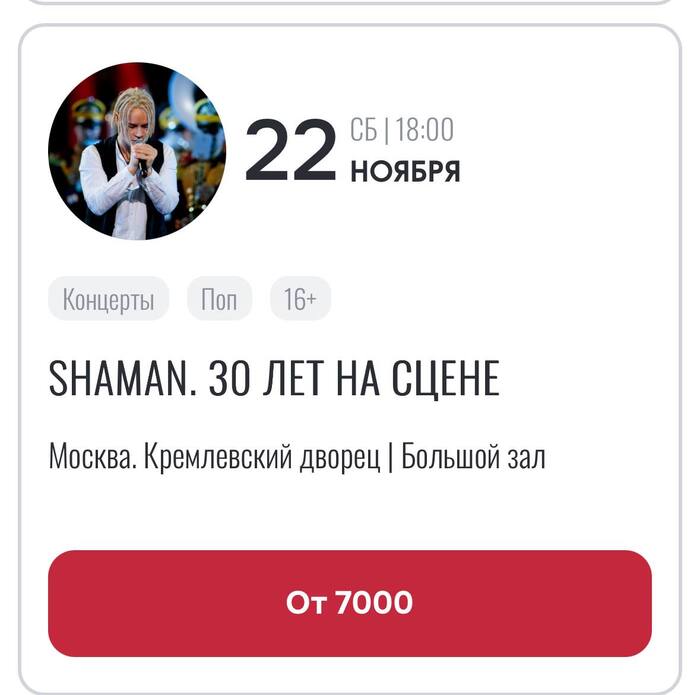Tap the 'От 7000' ticket button
The image size is (700, 695).
(x=349, y=603)
